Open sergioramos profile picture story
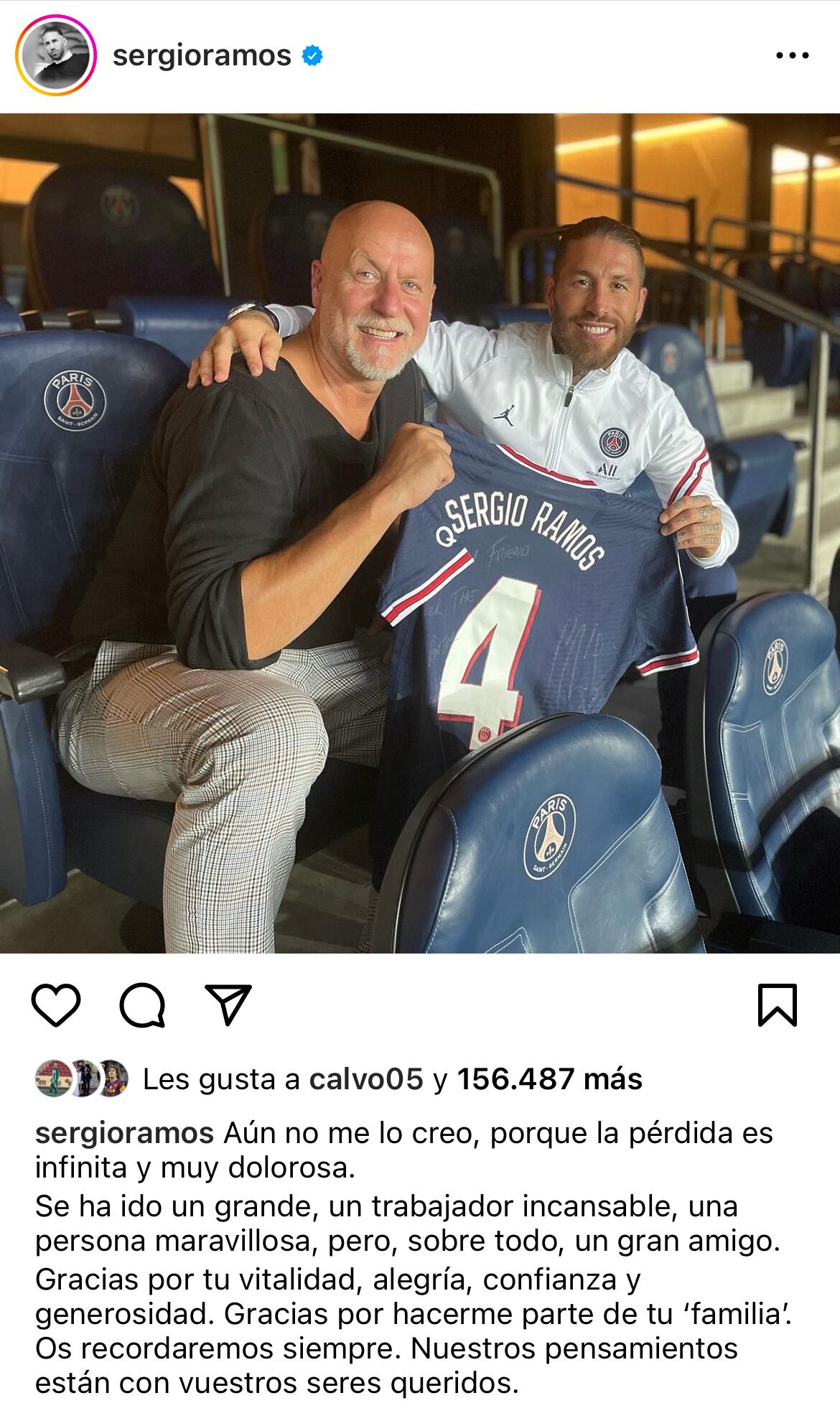This screenshot has width=840, height=1426. click(x=55, y=56)
